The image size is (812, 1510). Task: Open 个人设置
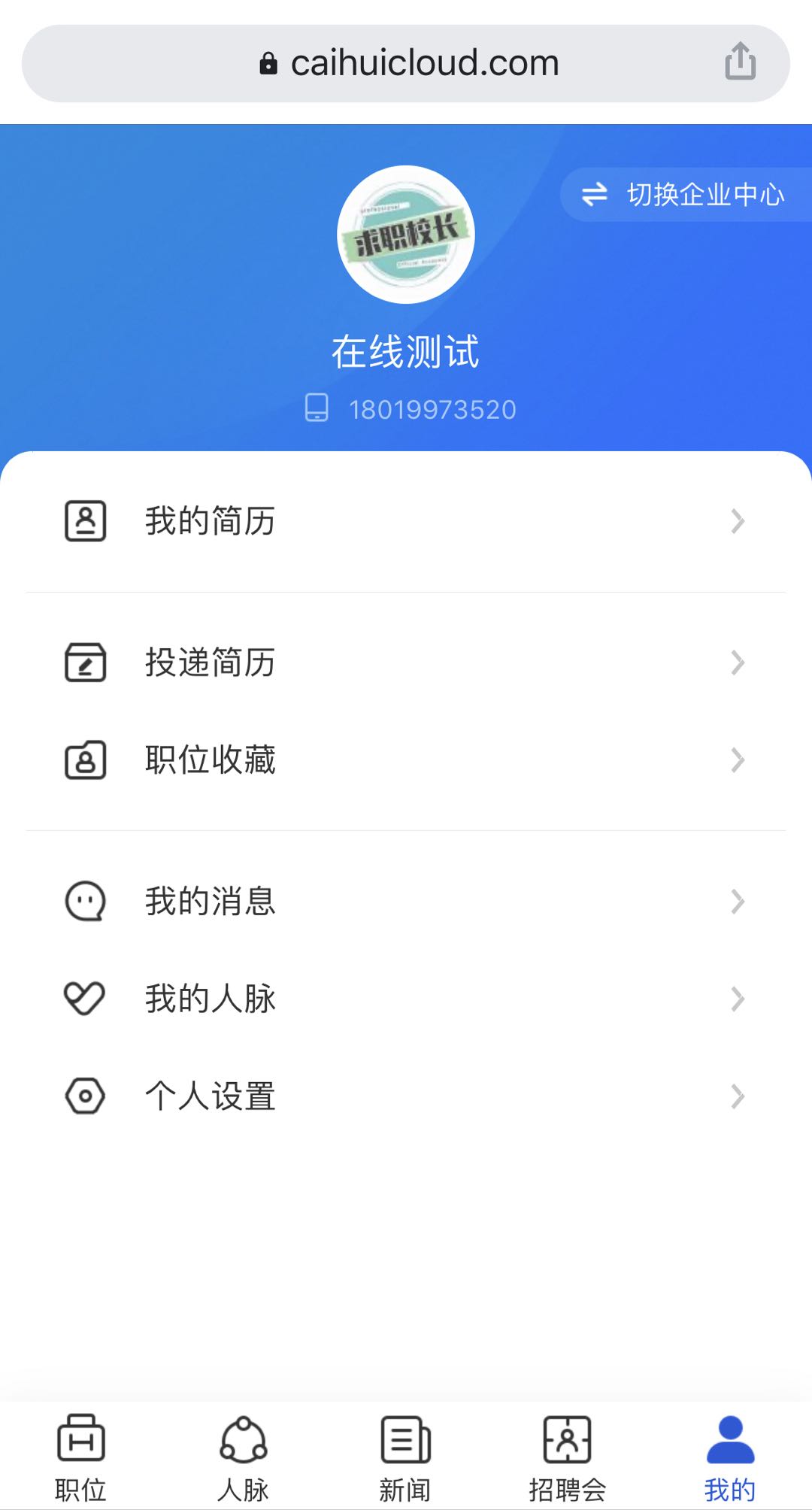406,1096
